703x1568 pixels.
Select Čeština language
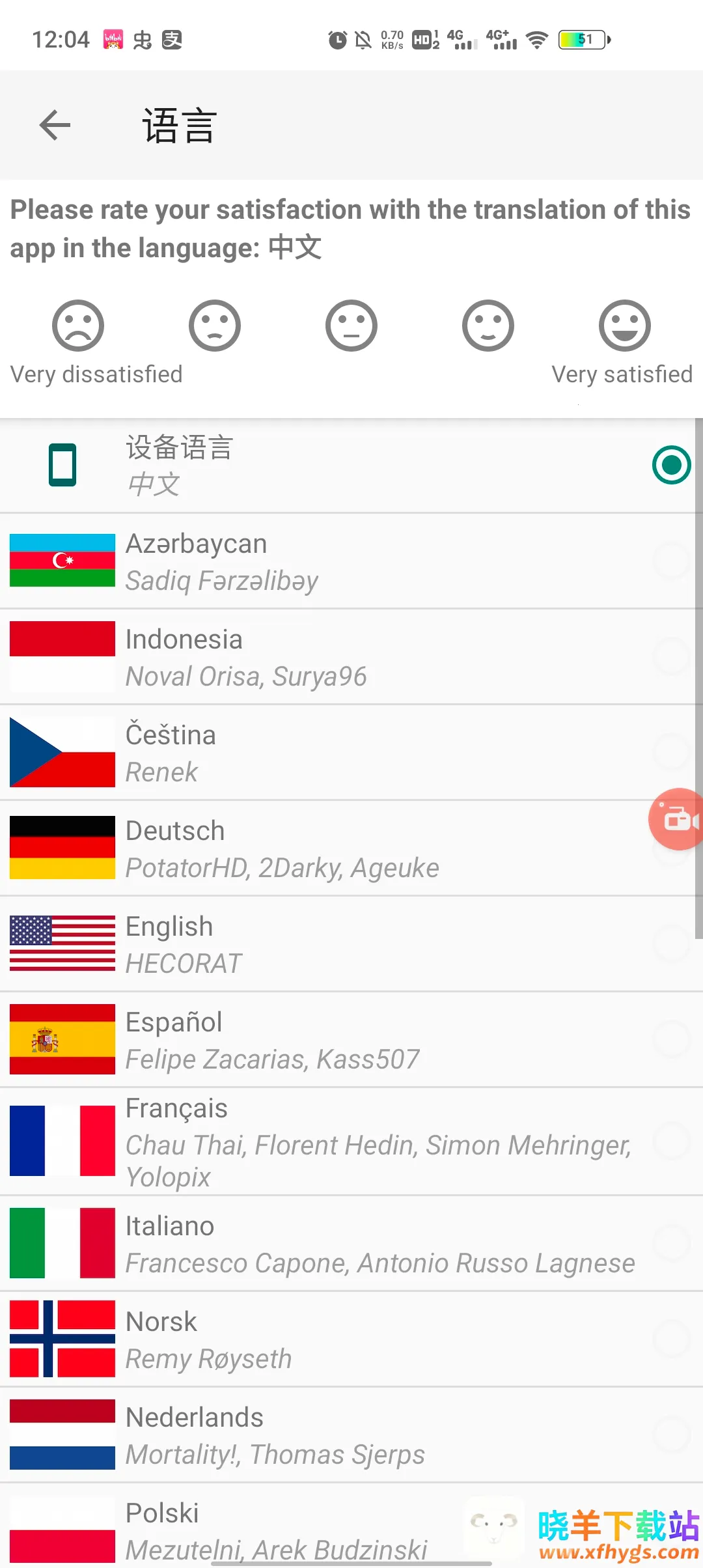351,753
